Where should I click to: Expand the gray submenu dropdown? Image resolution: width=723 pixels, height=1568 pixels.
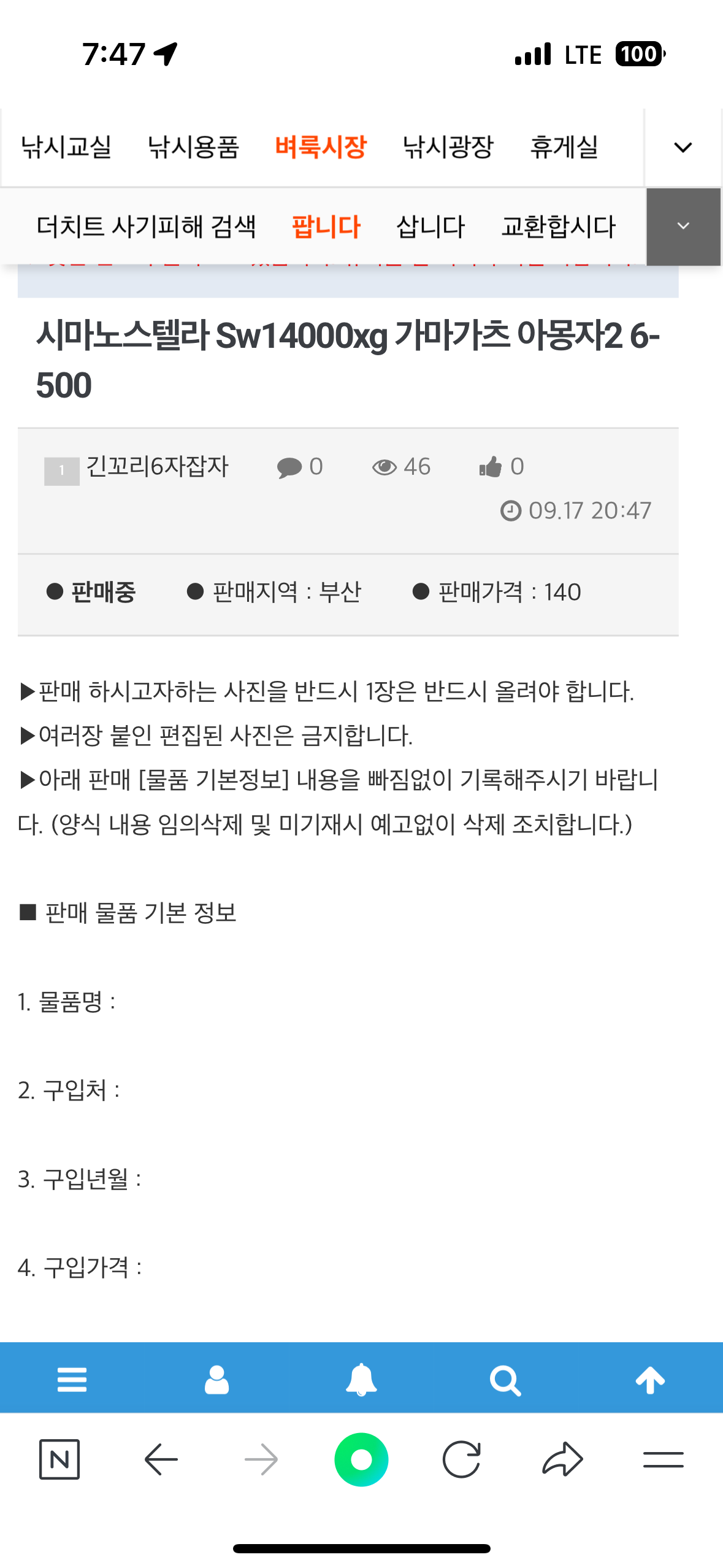[x=683, y=226]
